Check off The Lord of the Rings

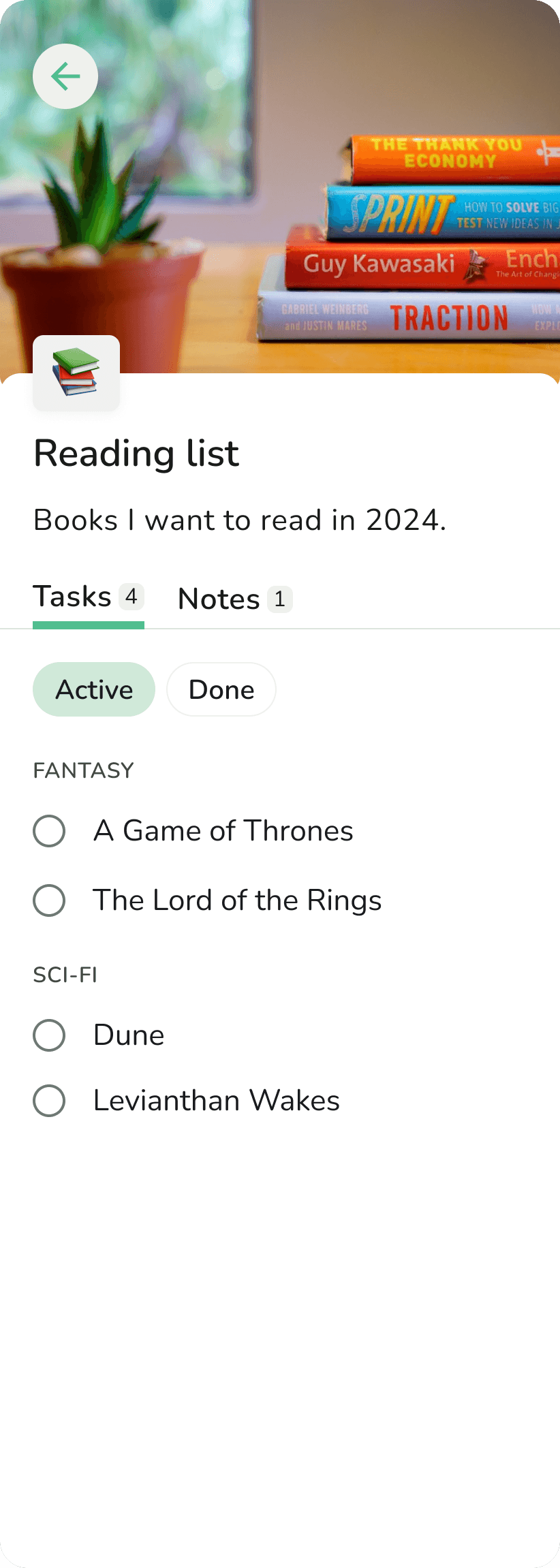tap(48, 900)
